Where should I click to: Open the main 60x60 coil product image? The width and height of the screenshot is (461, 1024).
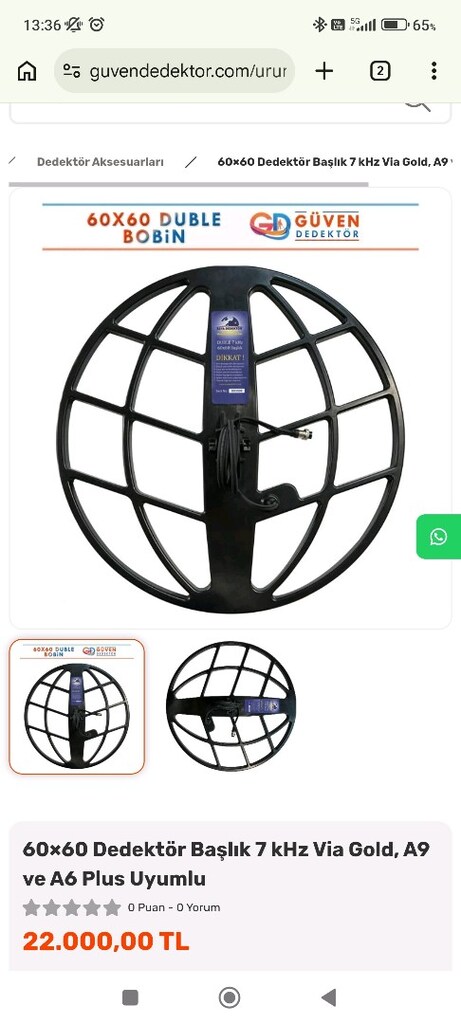click(x=230, y=408)
